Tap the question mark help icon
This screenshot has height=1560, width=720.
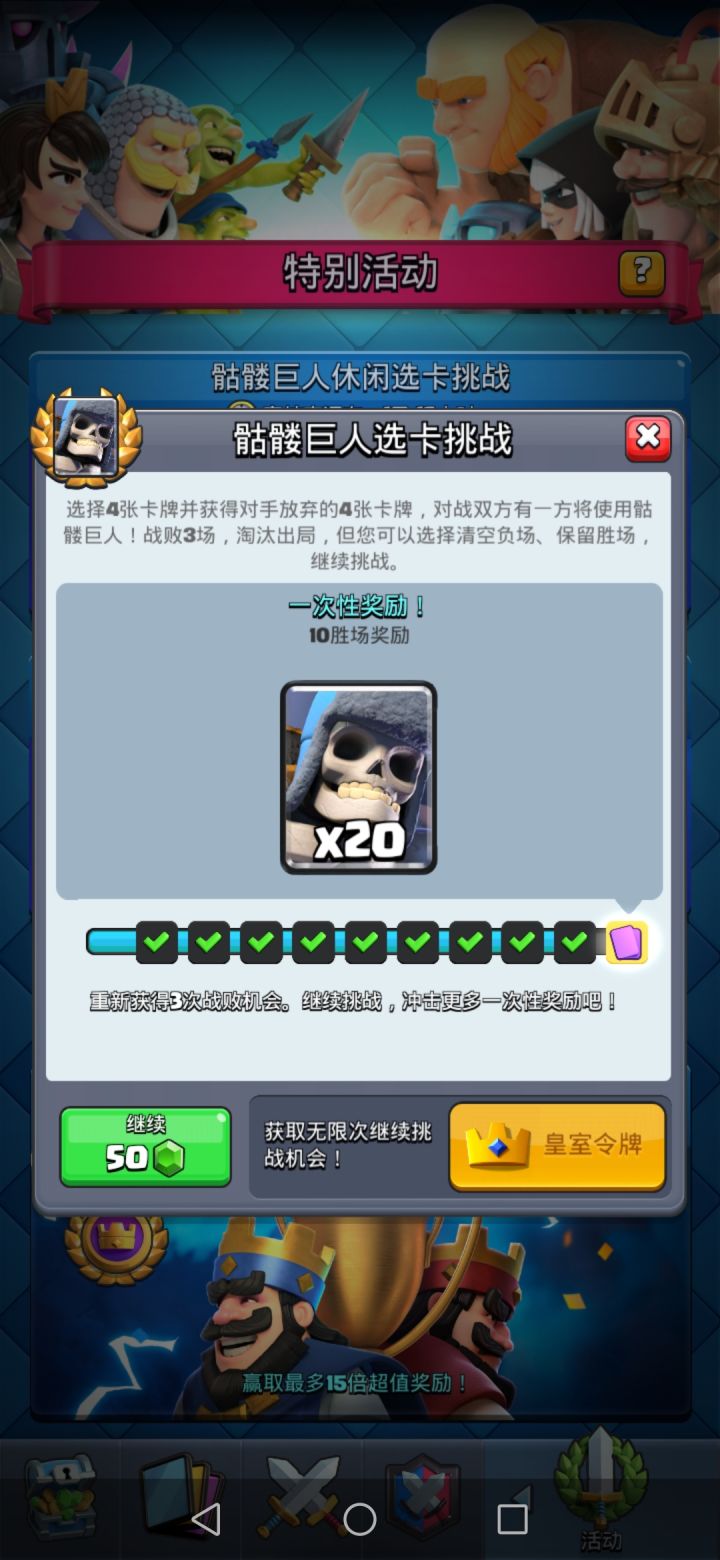(641, 272)
